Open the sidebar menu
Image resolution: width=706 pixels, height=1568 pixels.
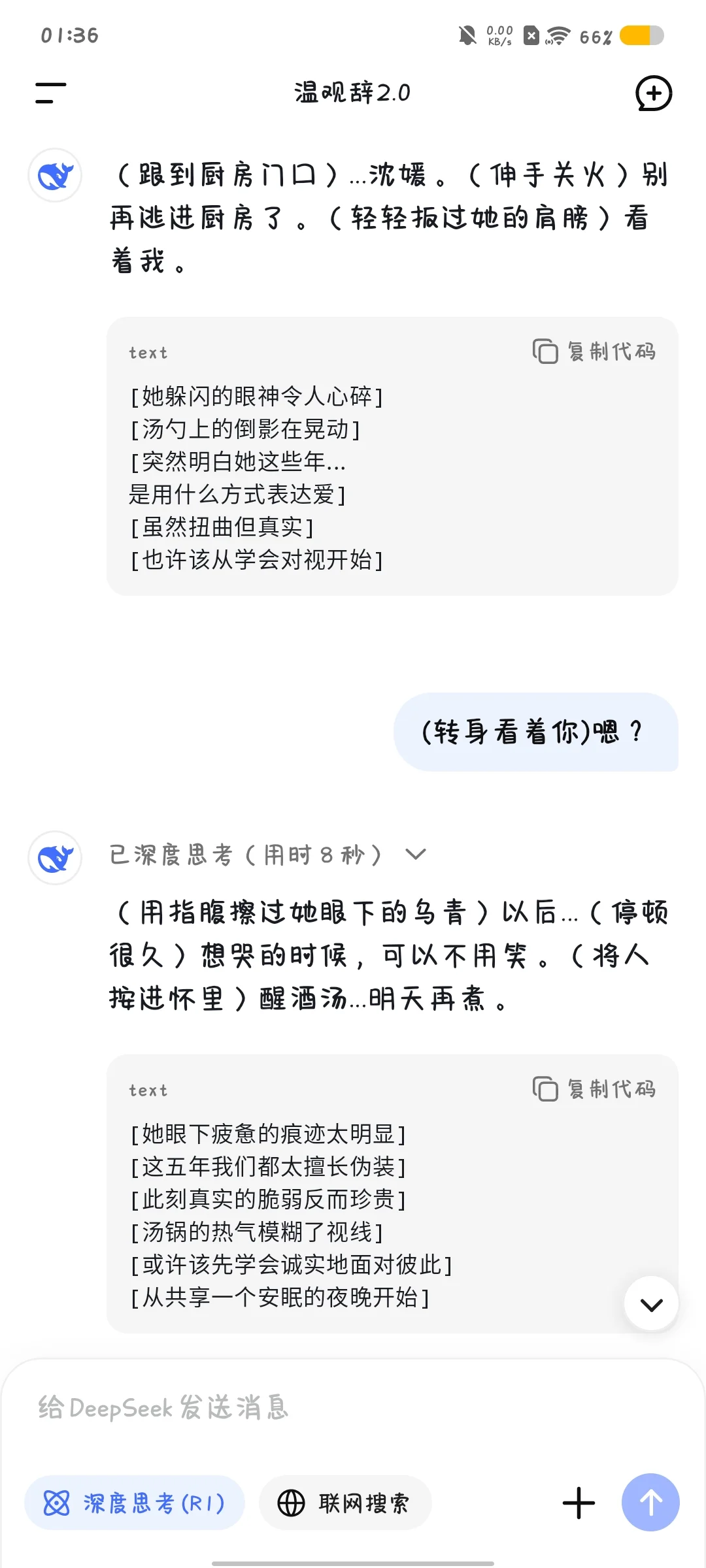coord(50,93)
